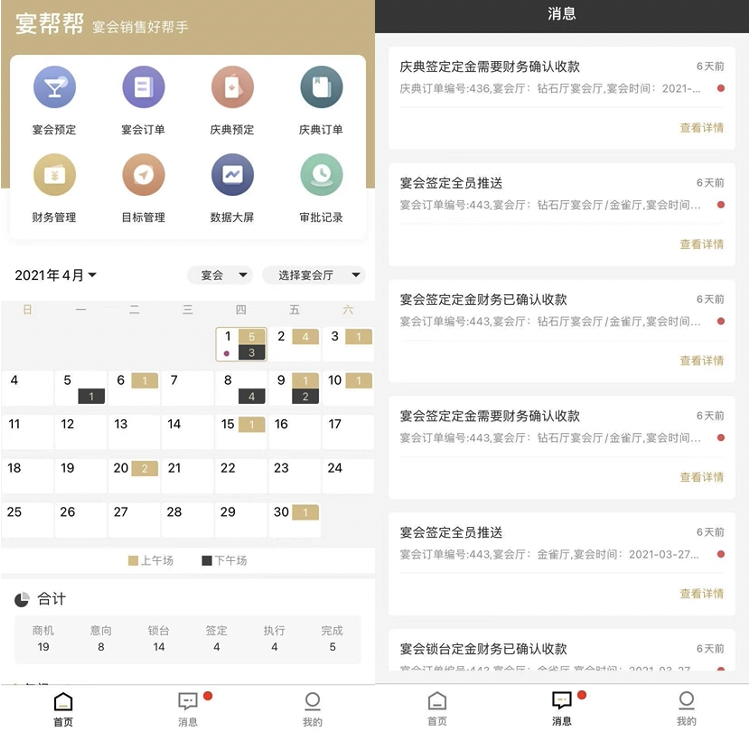Select April 30 on the calendar

[294, 520]
